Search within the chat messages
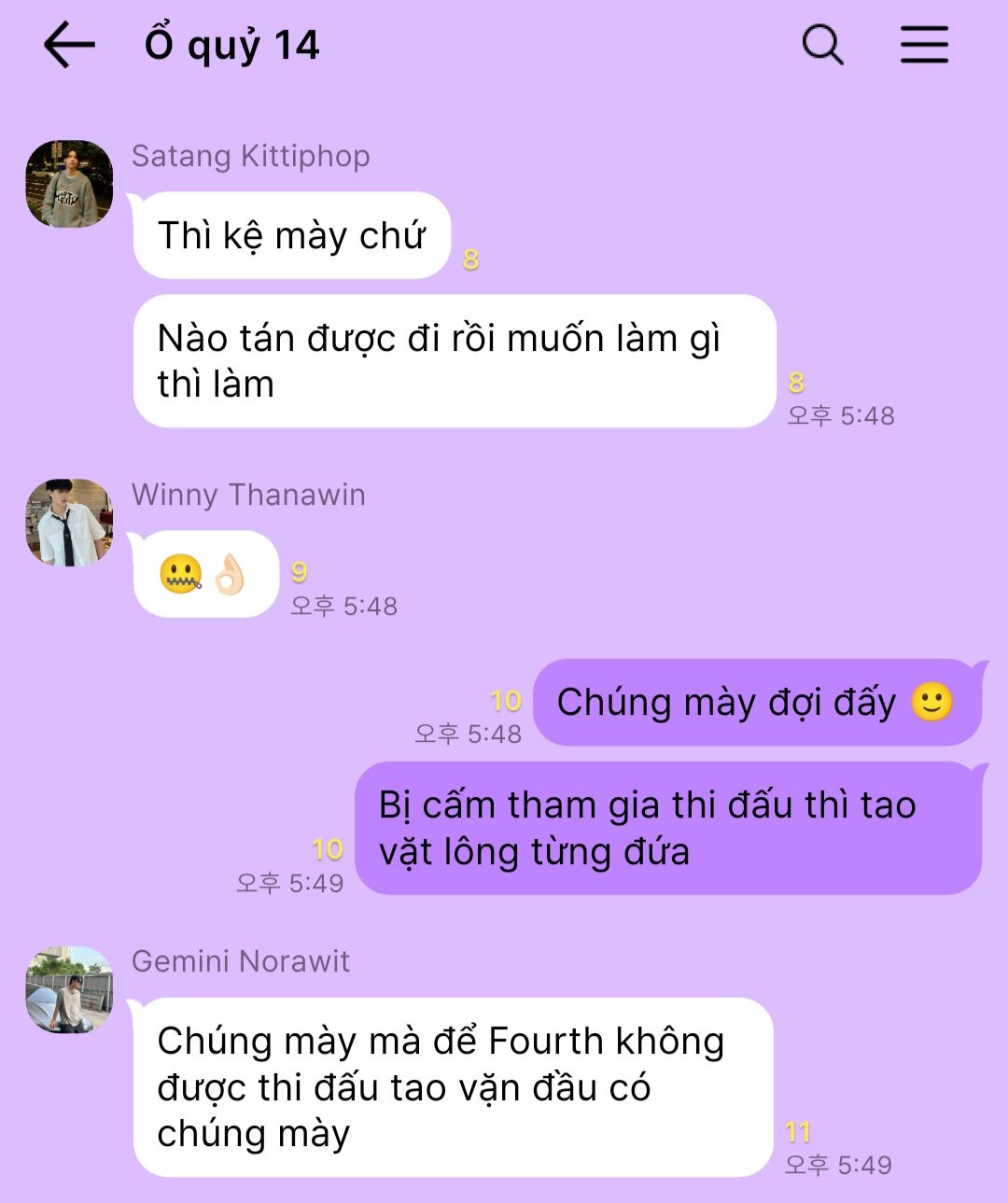Viewport: 1008px width, 1203px height. pos(822,45)
